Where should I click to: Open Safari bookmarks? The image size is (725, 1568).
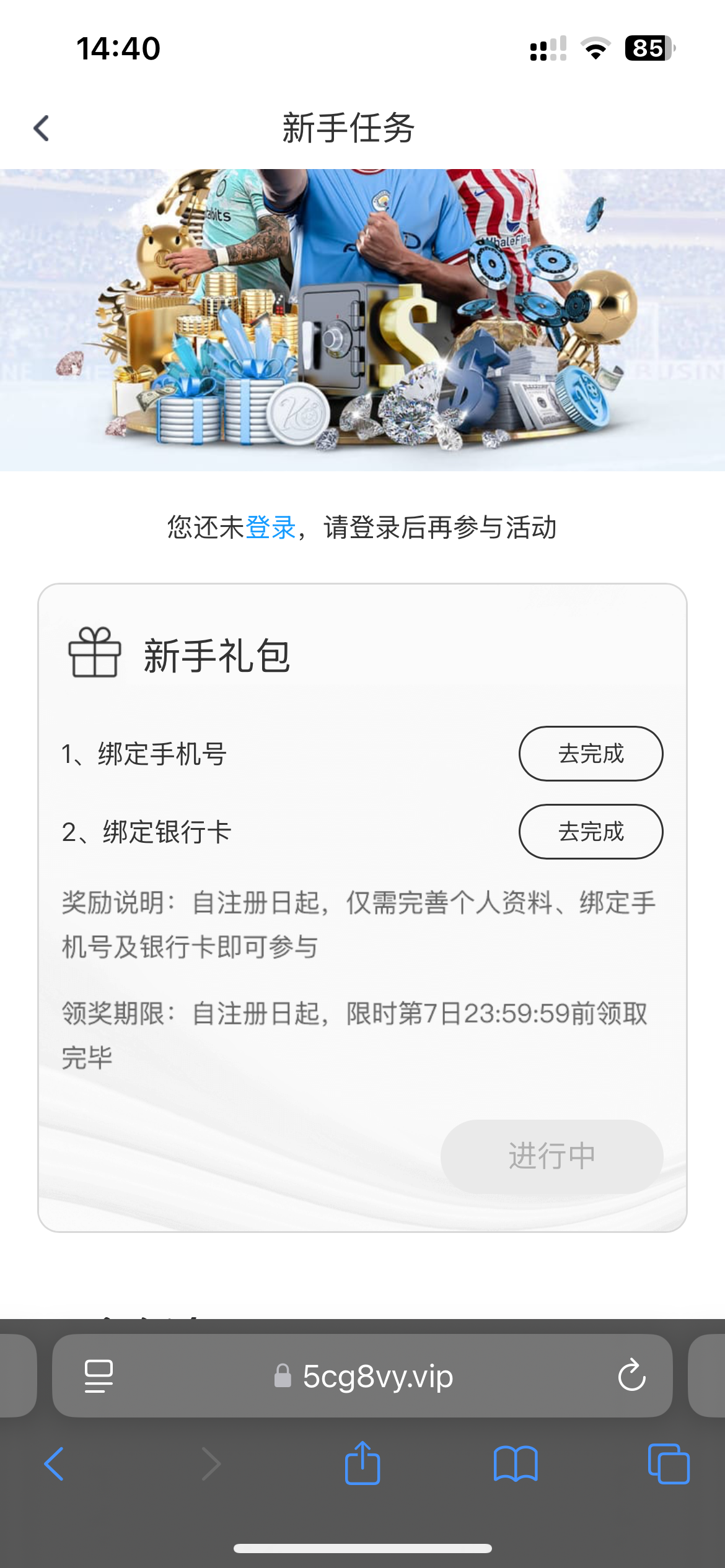pos(516,1464)
